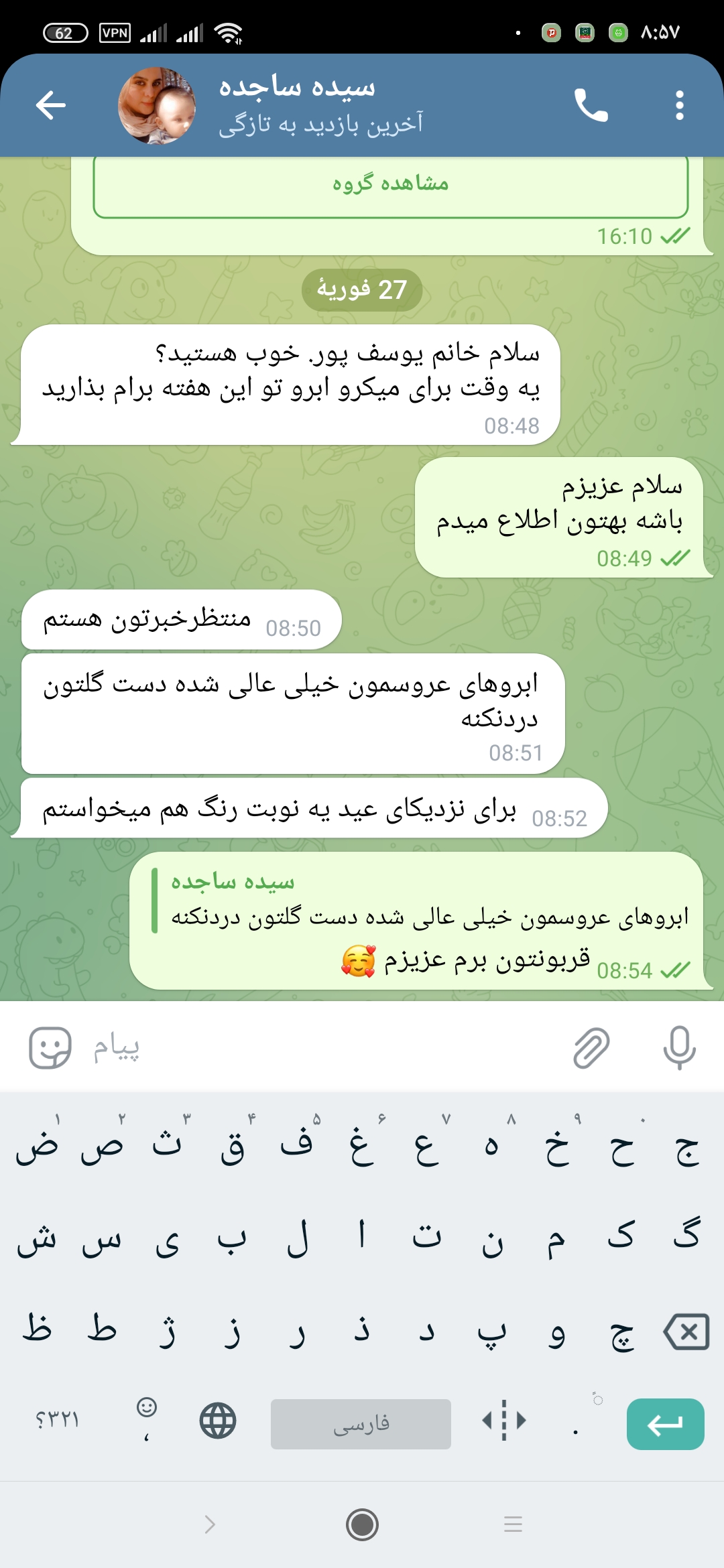Attach a file with the paperclip
Viewport: 724px width, 1568px height.
pyautogui.click(x=591, y=1047)
